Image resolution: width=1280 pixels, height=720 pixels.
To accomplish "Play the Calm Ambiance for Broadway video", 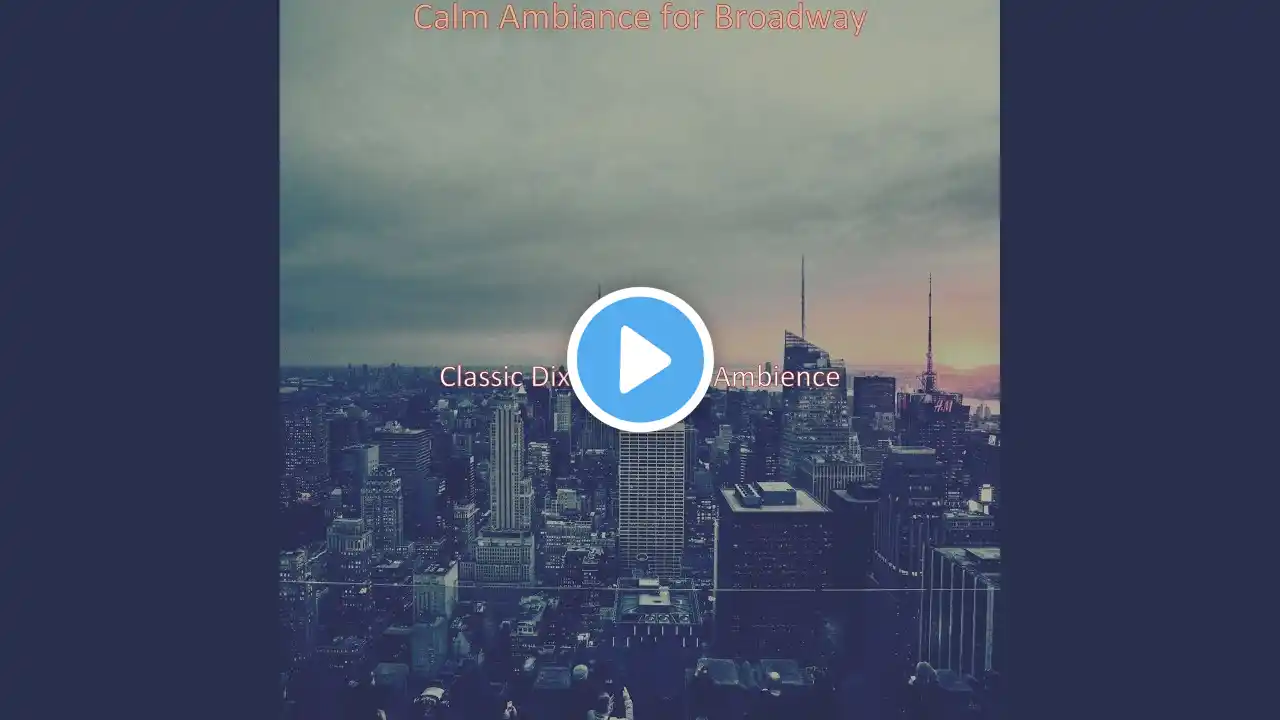I will pyautogui.click(x=640, y=360).
